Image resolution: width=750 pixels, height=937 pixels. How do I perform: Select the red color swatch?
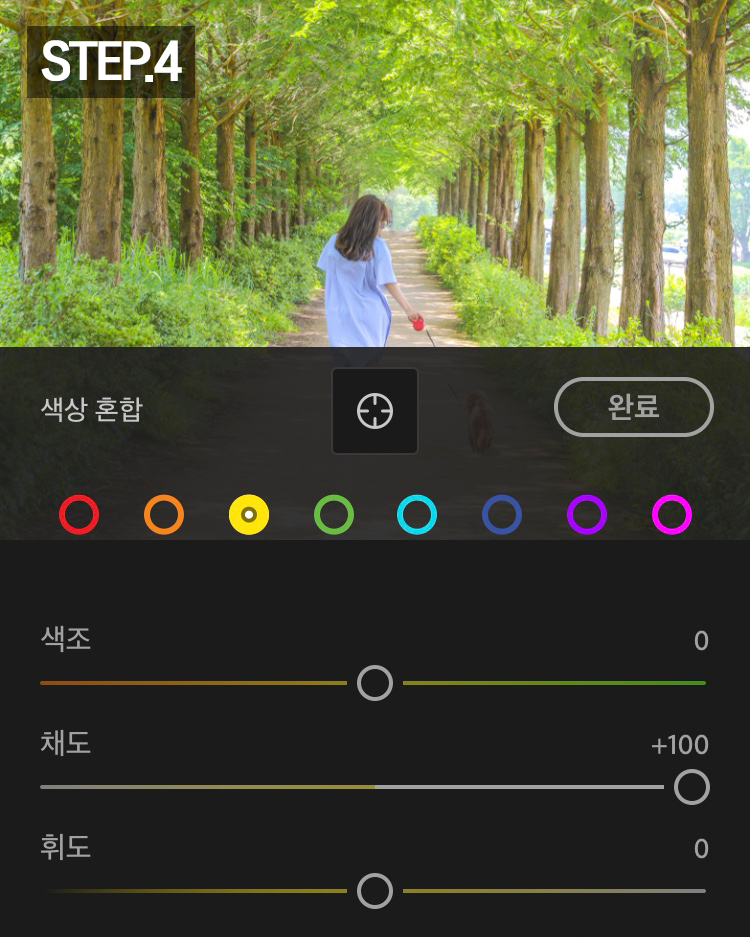79,515
